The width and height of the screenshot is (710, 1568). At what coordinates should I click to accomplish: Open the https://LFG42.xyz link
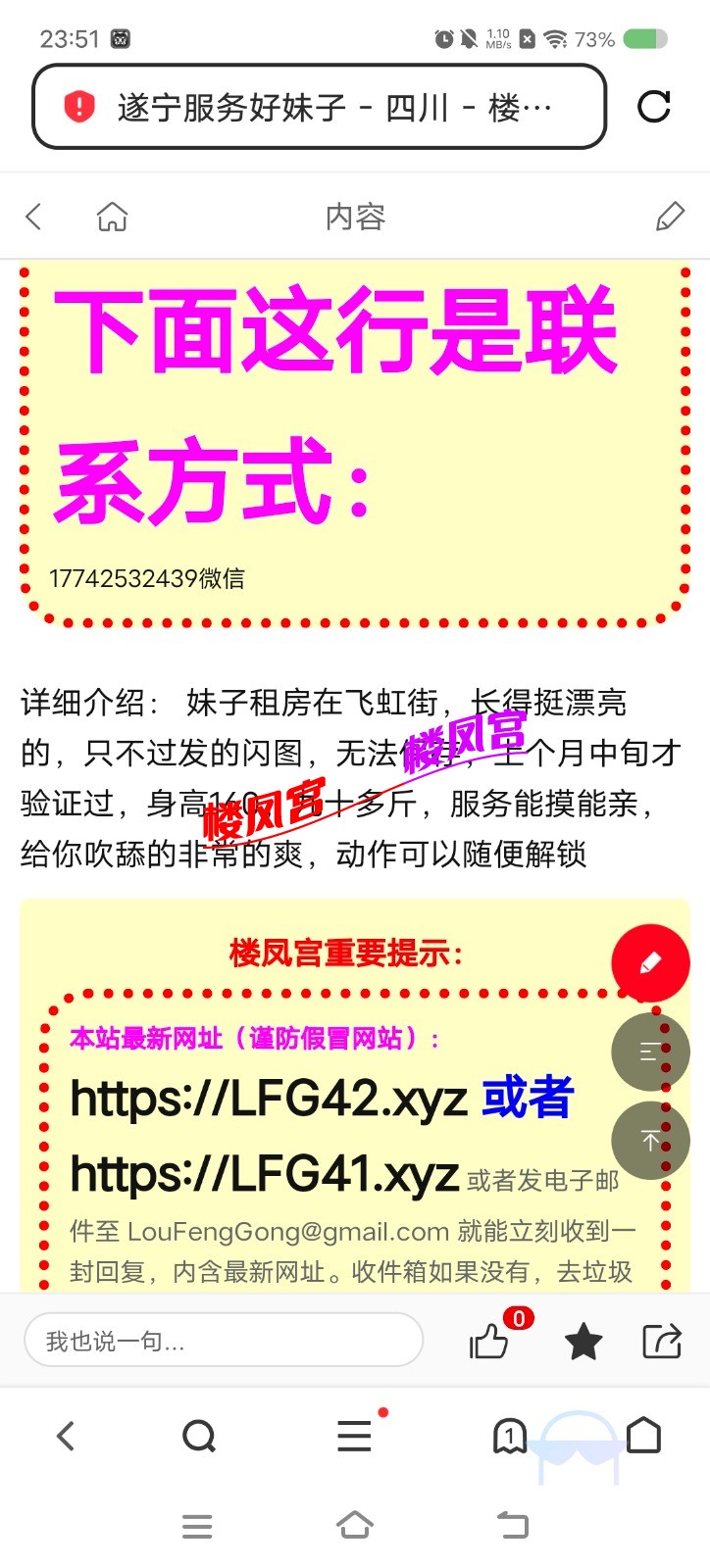[269, 1099]
